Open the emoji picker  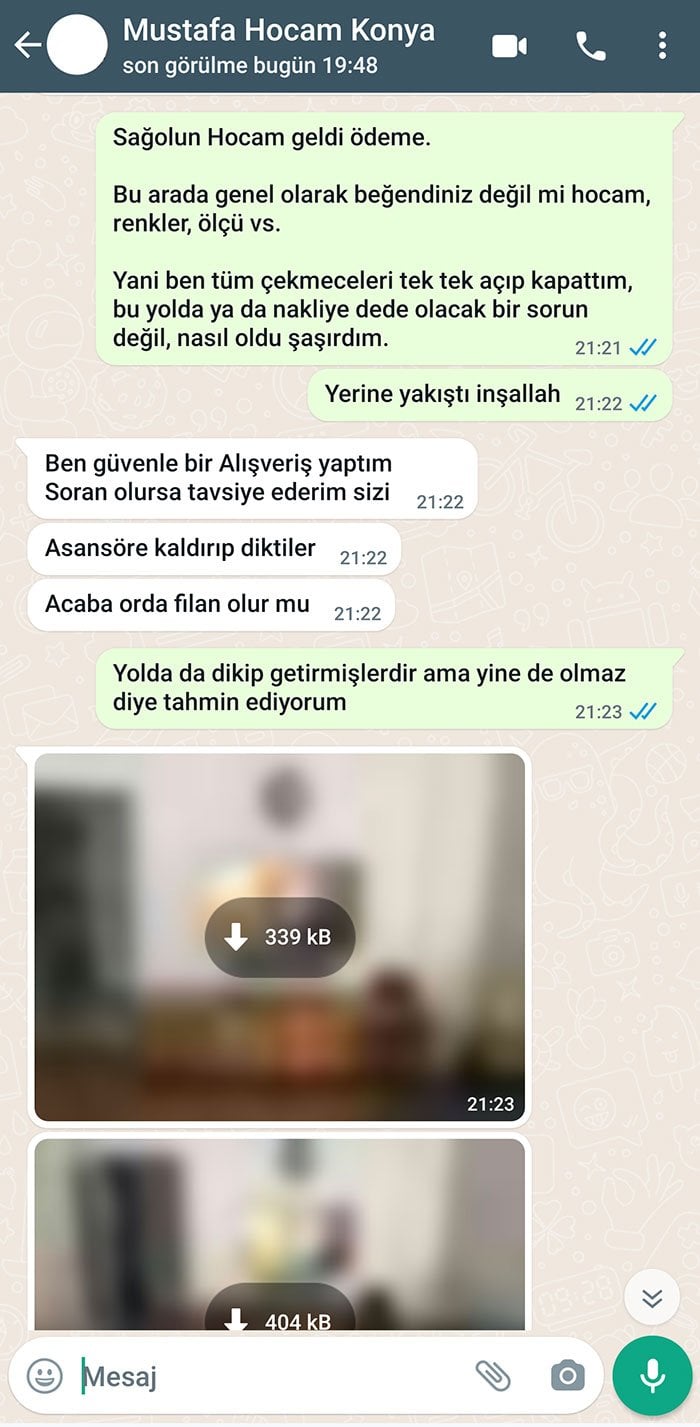click(44, 1377)
